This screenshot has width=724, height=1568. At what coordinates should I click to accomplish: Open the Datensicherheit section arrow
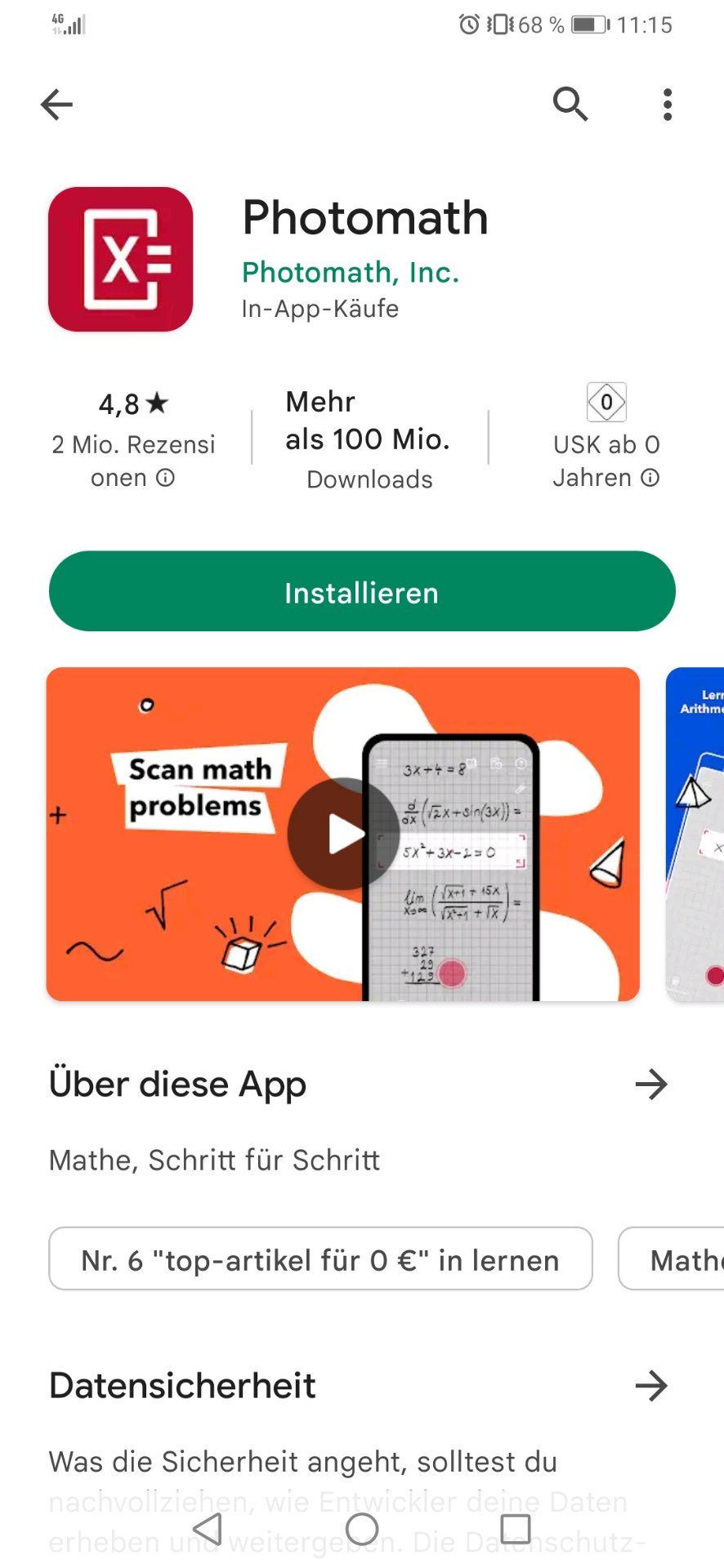click(x=651, y=1386)
